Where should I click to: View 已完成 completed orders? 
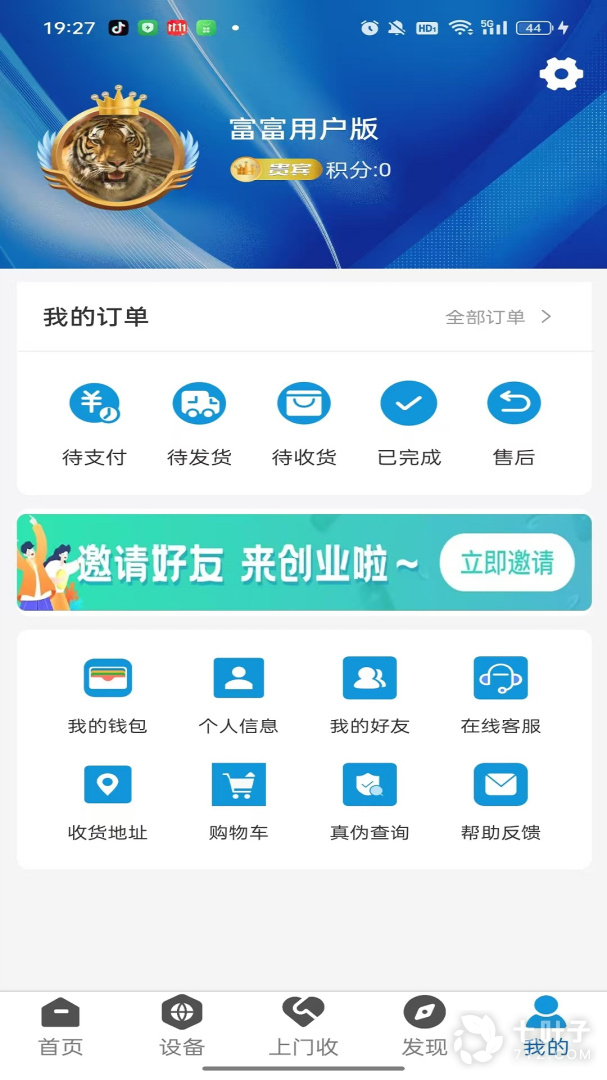409,423
